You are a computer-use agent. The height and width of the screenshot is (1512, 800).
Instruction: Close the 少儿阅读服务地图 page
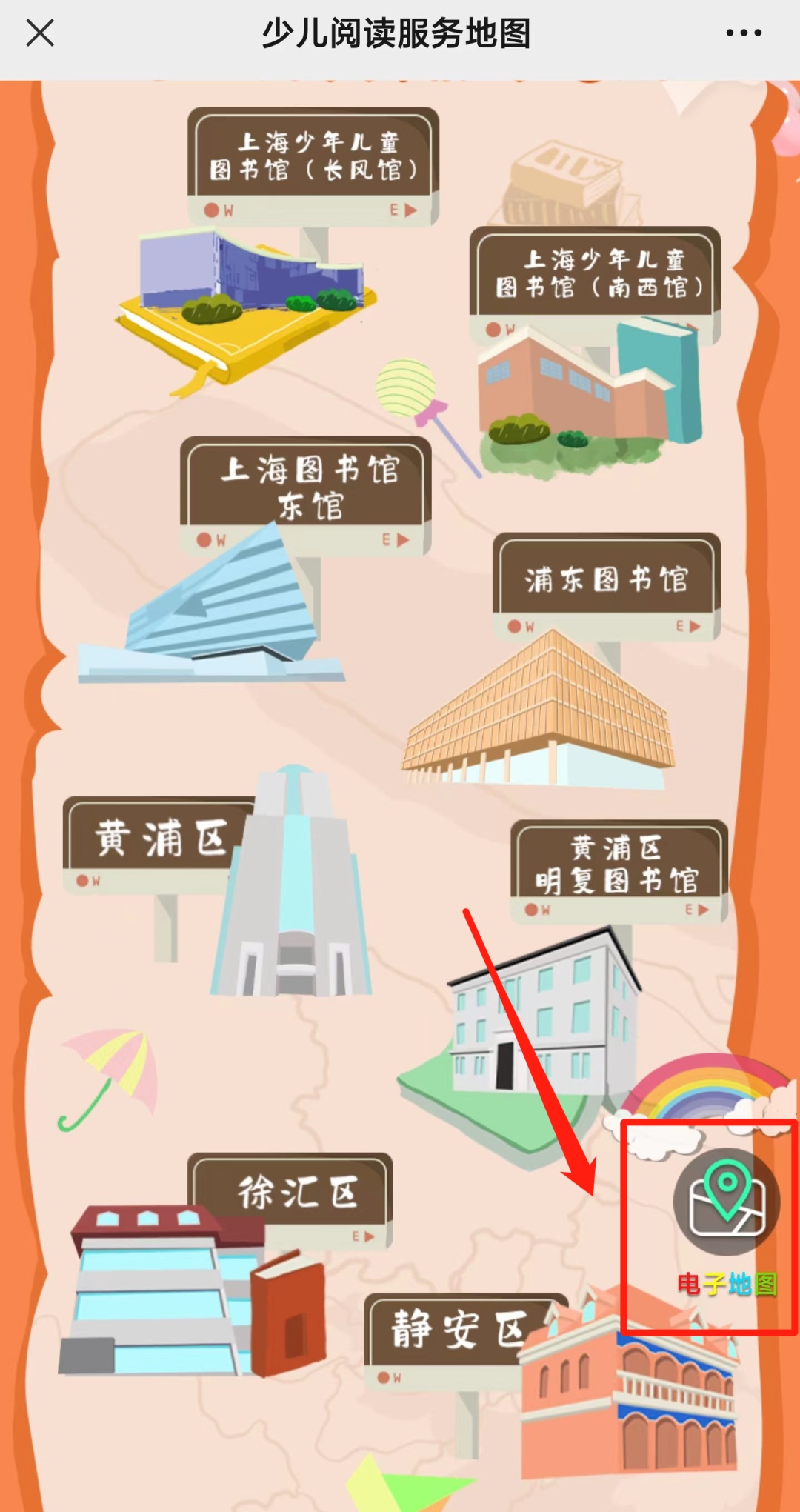[x=40, y=33]
